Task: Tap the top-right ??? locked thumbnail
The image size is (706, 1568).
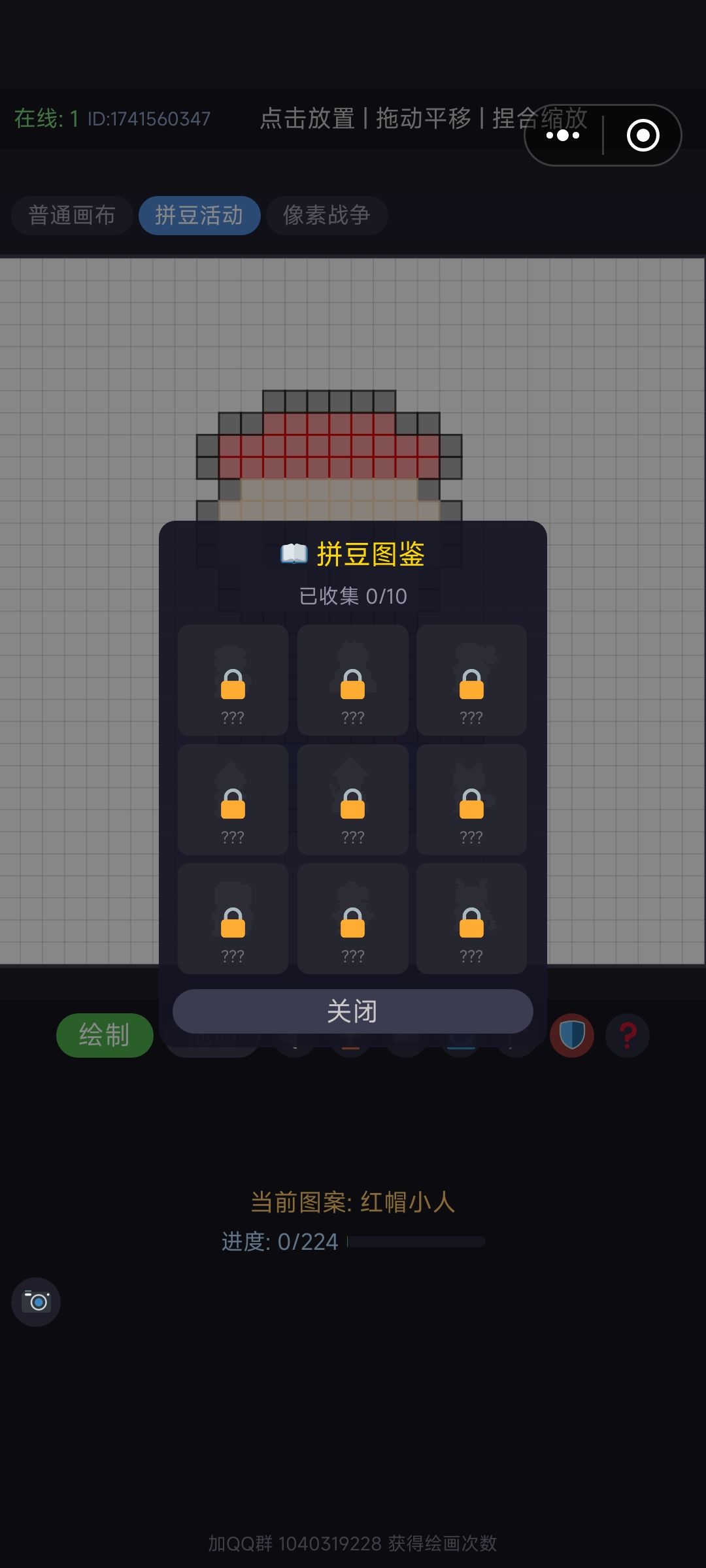Action: point(471,678)
